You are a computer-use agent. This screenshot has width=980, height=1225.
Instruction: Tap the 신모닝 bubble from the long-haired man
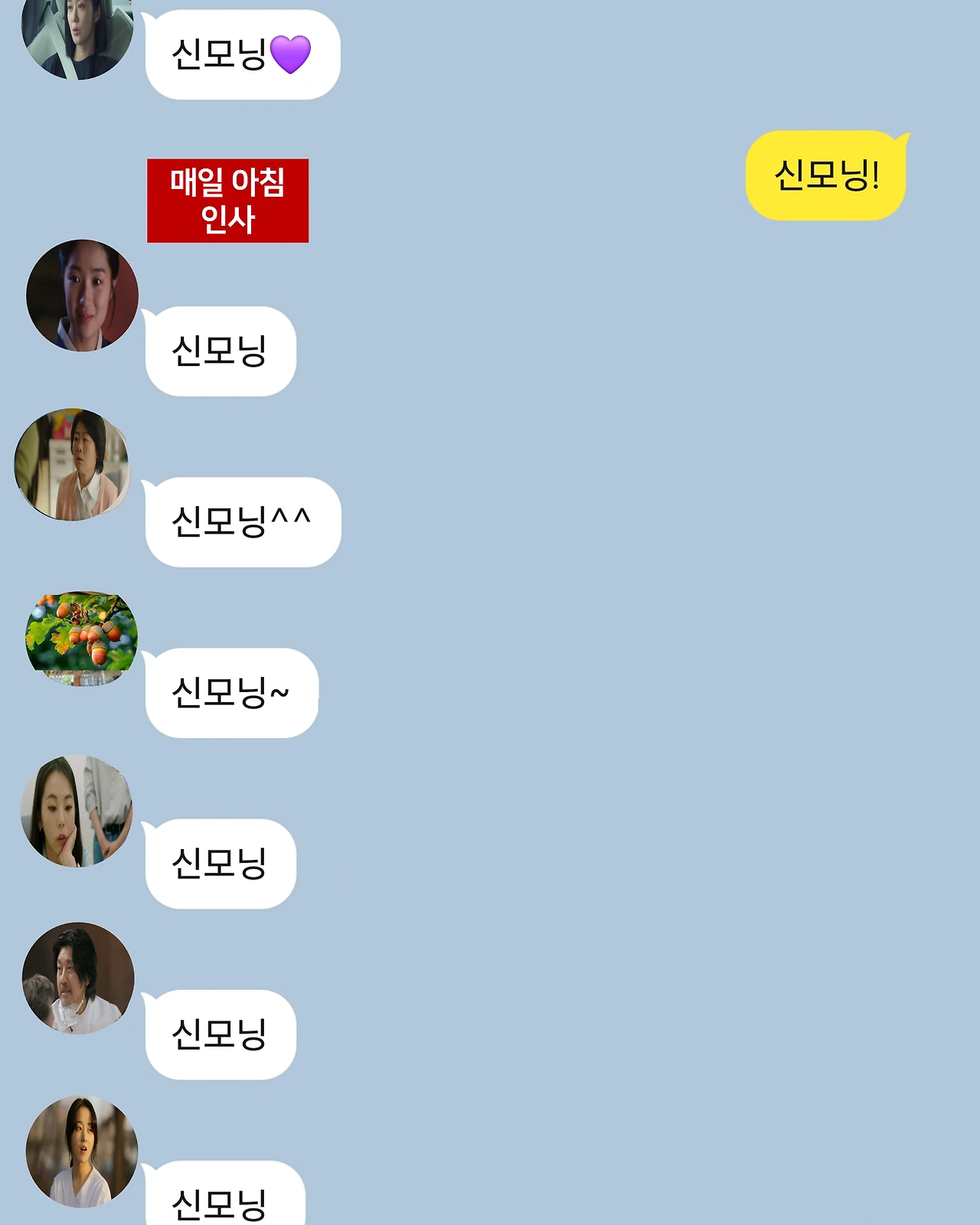220,1034
